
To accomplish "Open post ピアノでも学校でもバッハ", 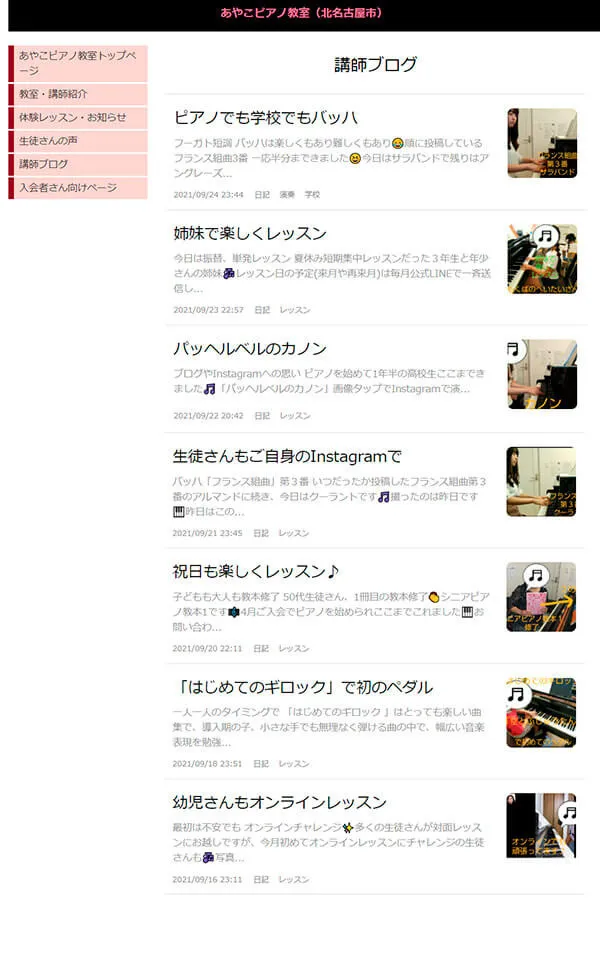I will coord(266,118).
